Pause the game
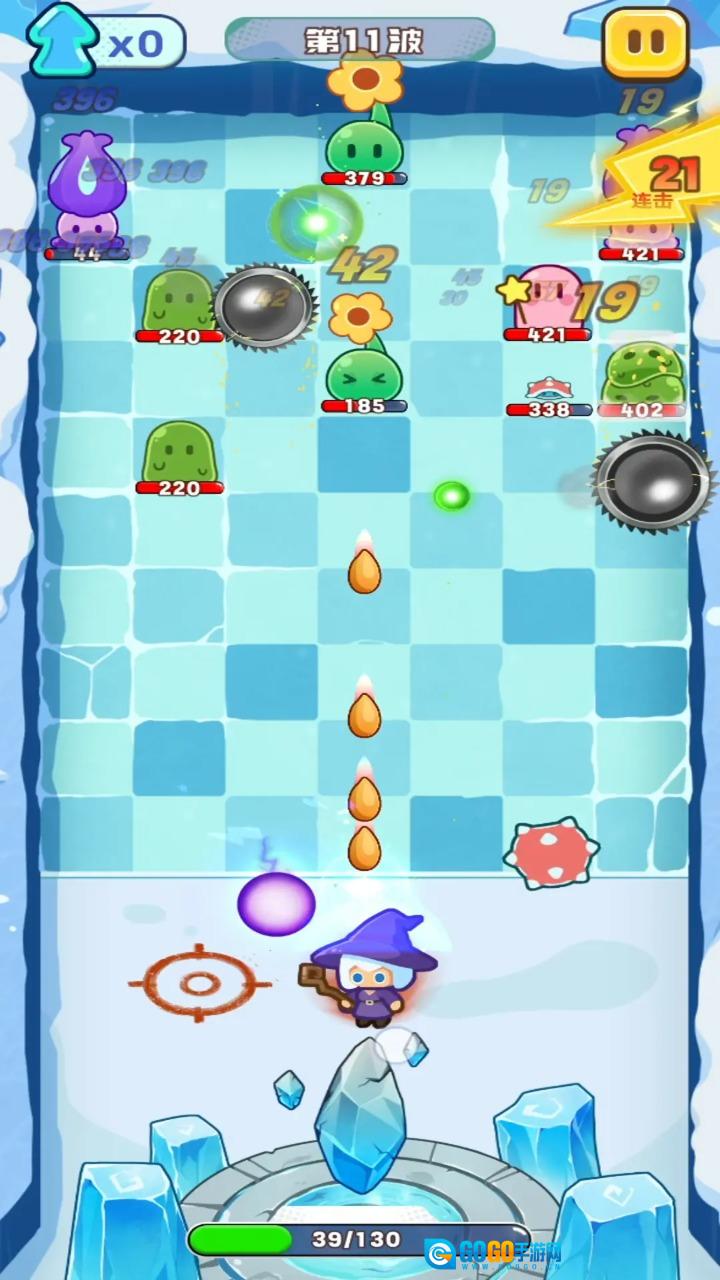The height and width of the screenshot is (1280, 720). (x=645, y=42)
